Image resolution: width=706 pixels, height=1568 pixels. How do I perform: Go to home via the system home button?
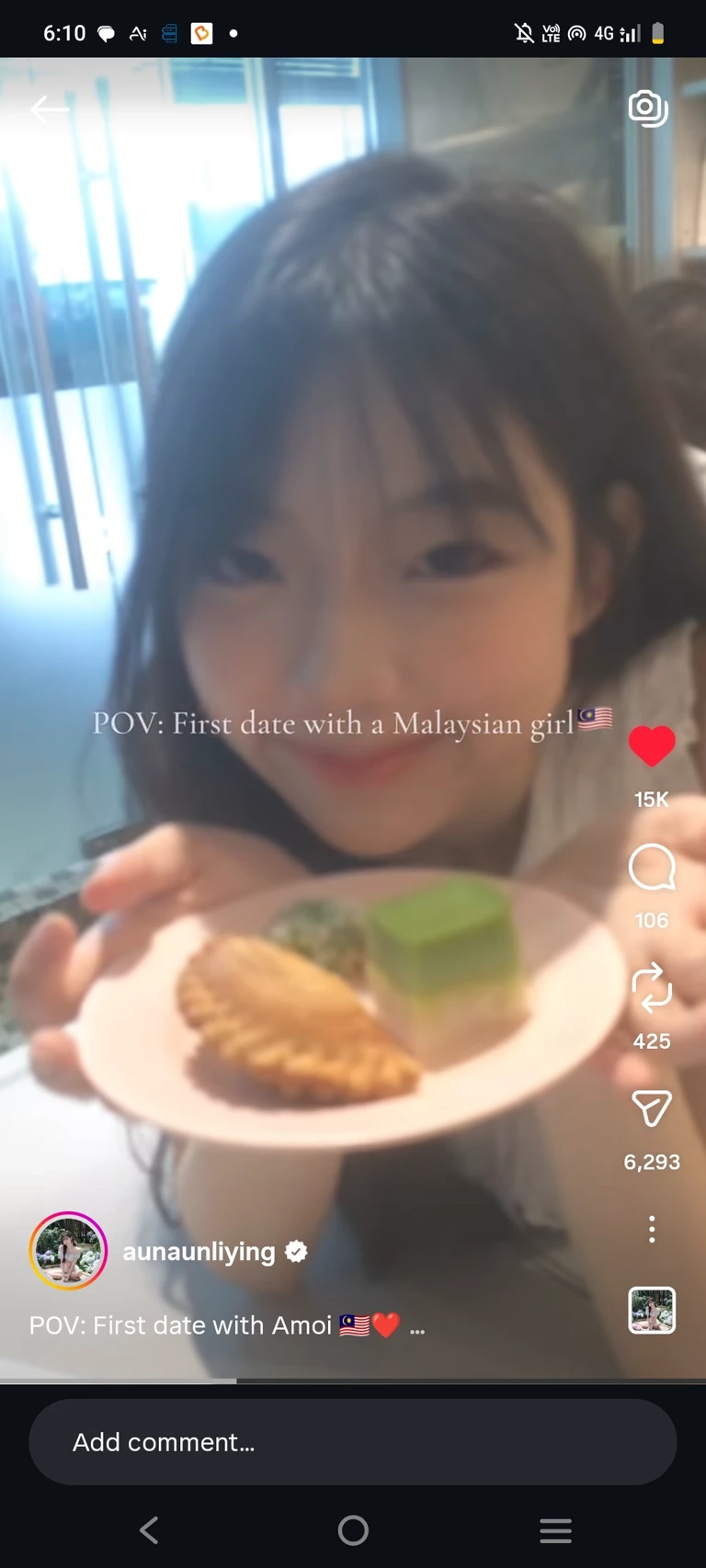tap(353, 1530)
